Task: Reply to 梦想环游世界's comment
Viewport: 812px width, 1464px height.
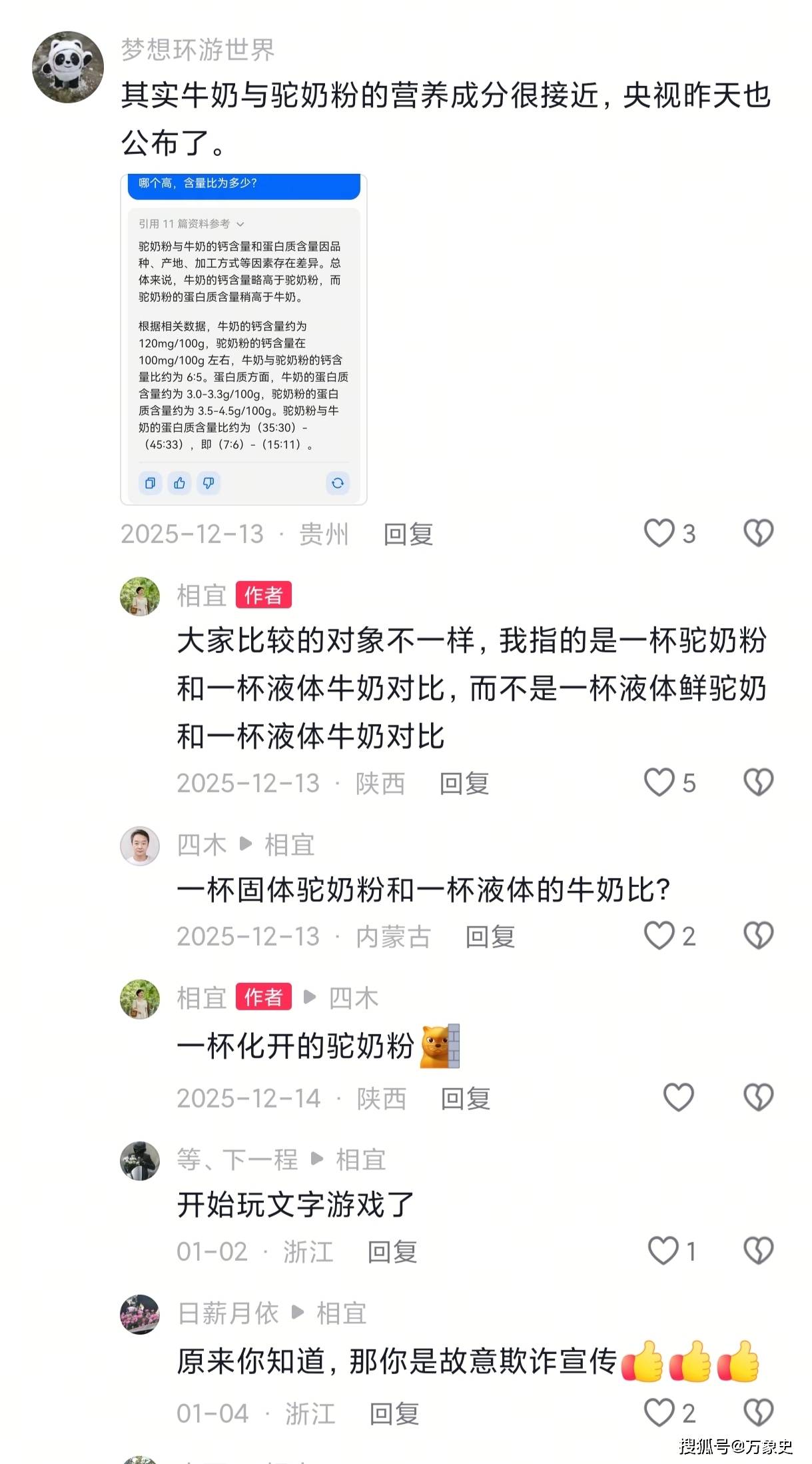Action: 408,534
